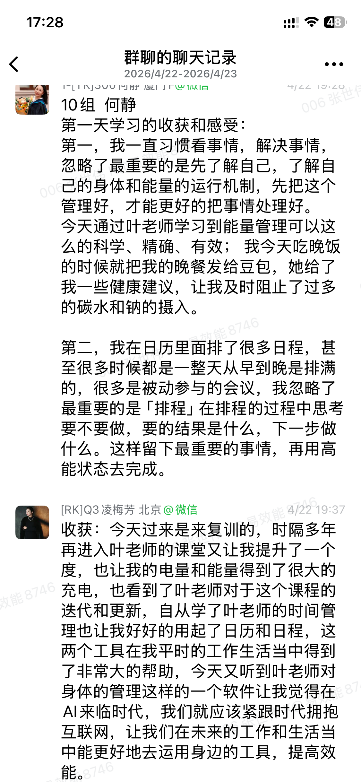Image resolution: width=361 pixels, height=782 pixels.
Task: Open the three-dot overflow menu
Action: [334, 64]
